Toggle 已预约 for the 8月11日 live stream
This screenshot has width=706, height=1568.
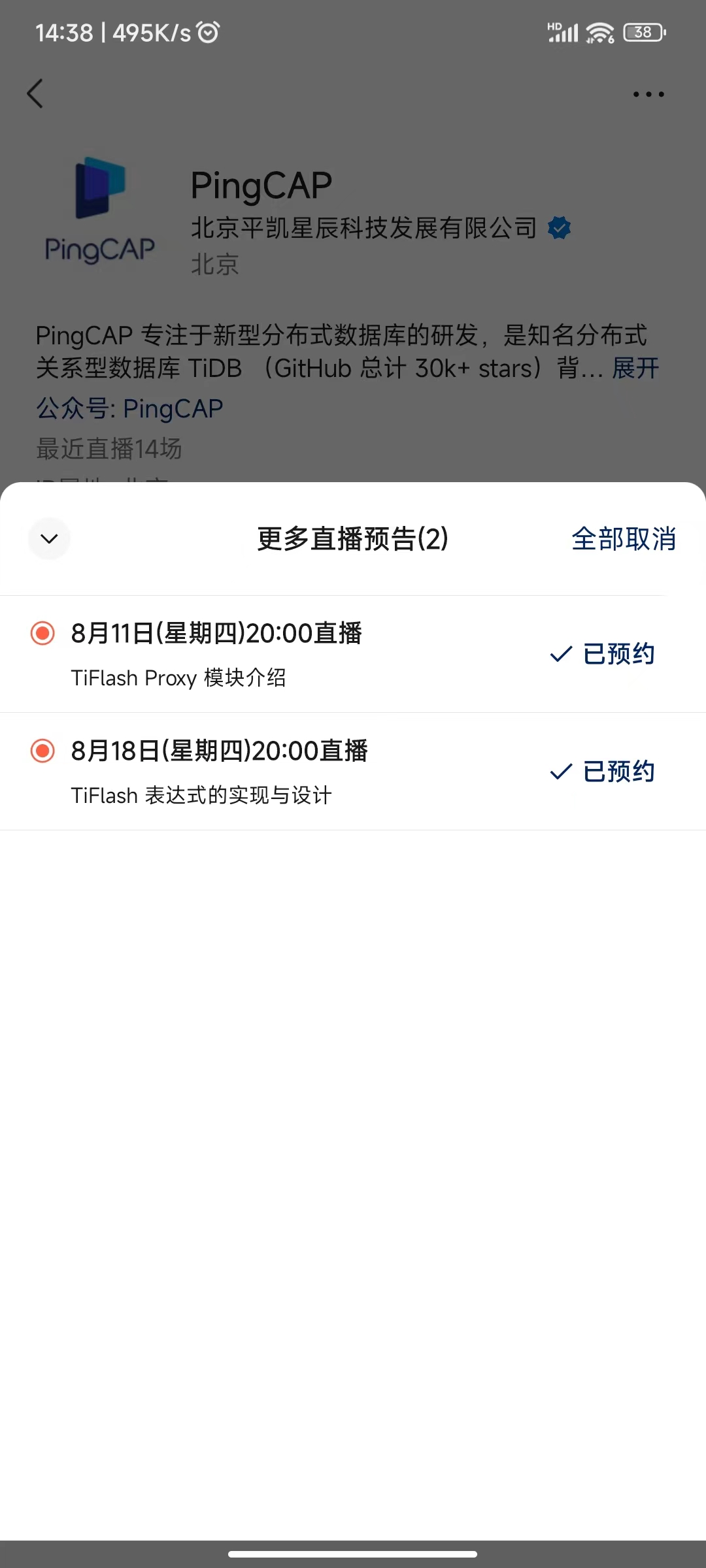[x=603, y=653]
